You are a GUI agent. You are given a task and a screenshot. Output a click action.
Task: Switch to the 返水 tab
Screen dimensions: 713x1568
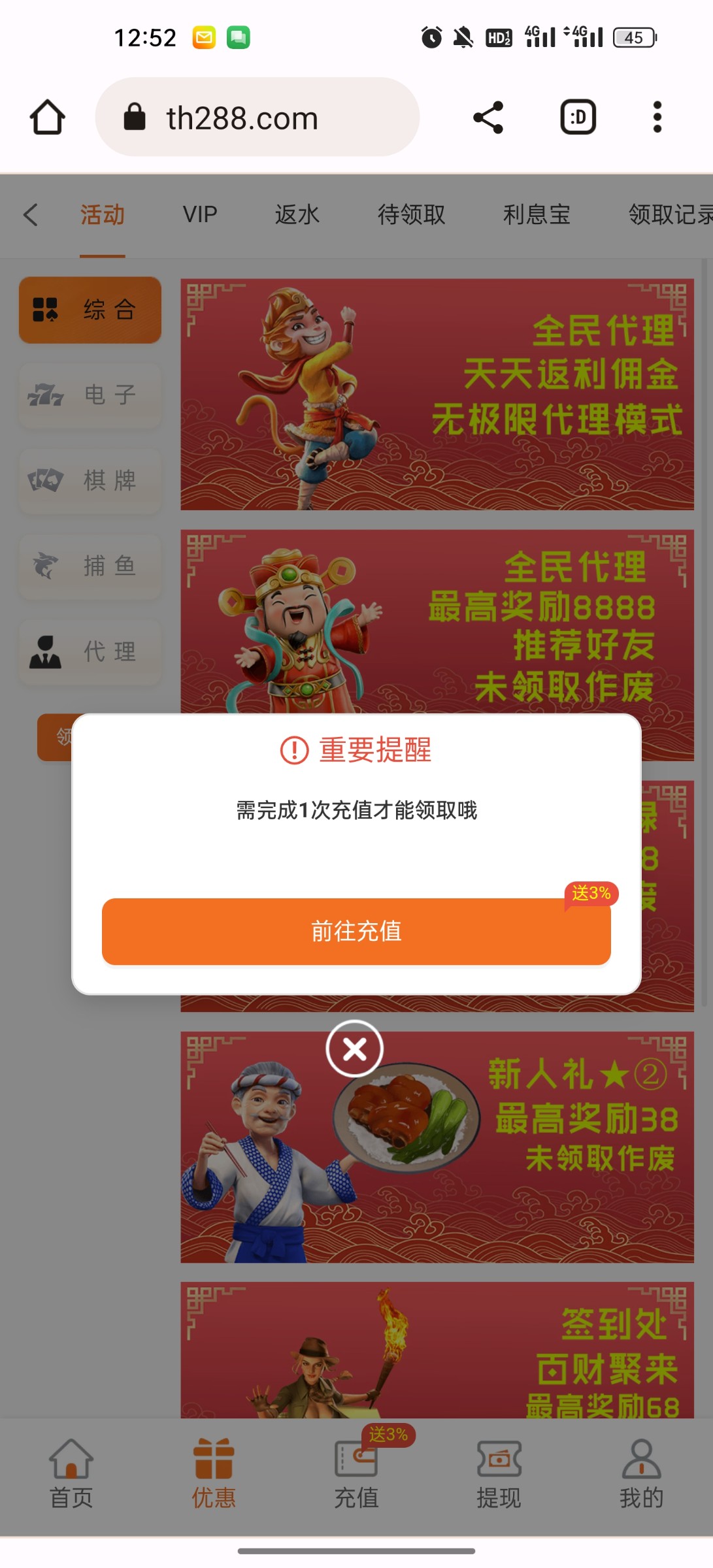(297, 214)
